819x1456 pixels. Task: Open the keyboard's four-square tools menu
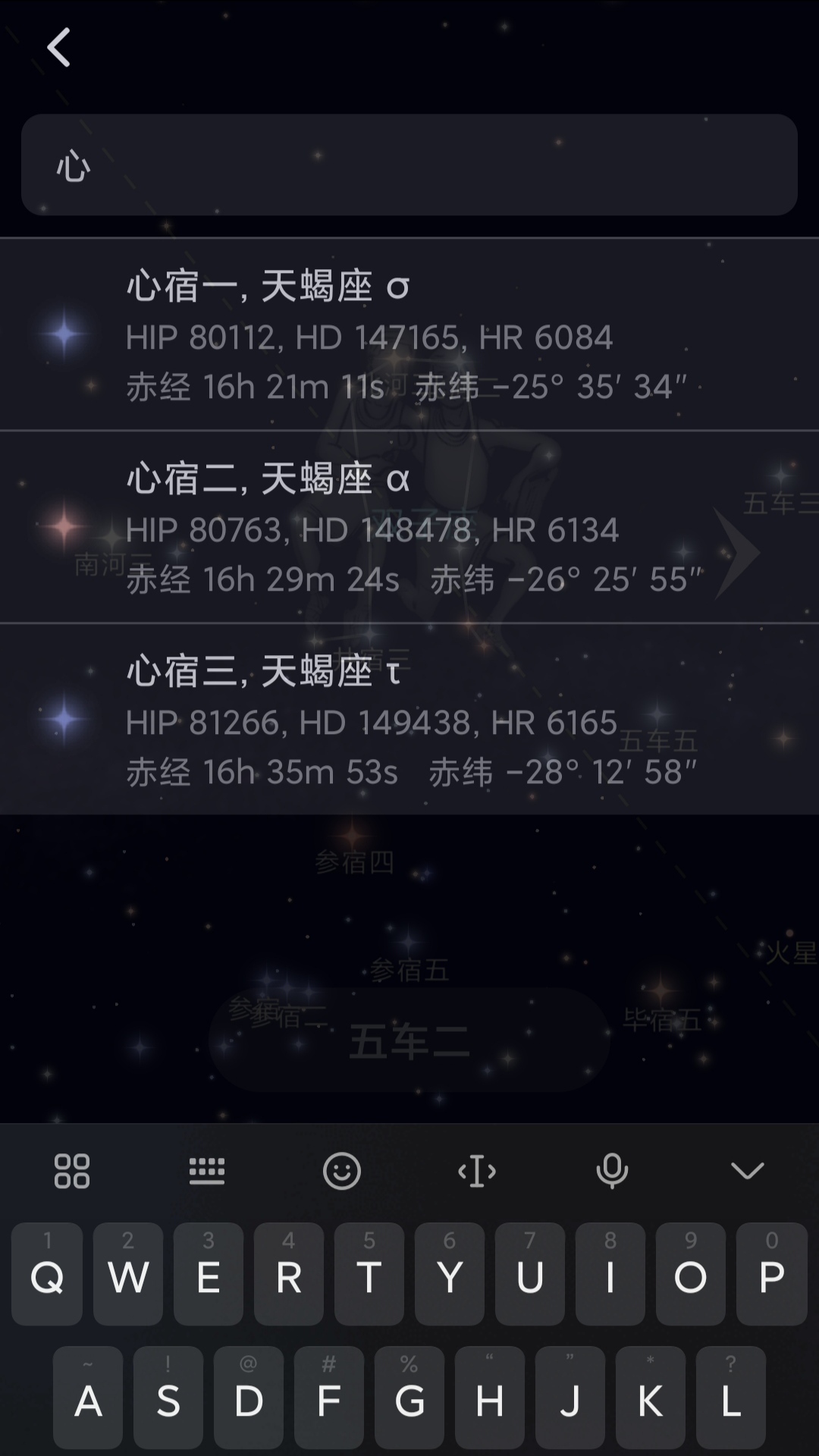pyautogui.click(x=72, y=1171)
